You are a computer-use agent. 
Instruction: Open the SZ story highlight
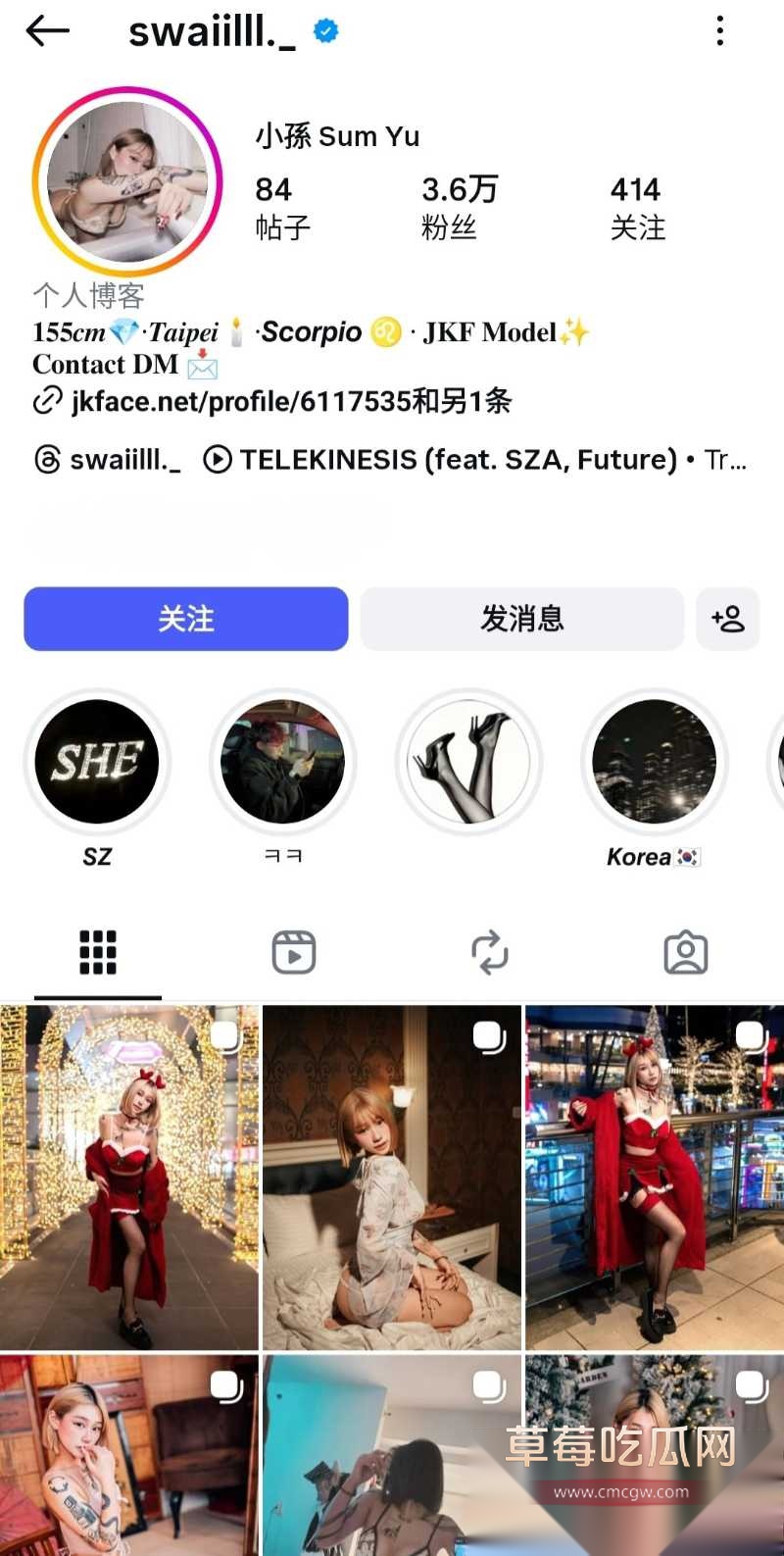click(x=97, y=763)
